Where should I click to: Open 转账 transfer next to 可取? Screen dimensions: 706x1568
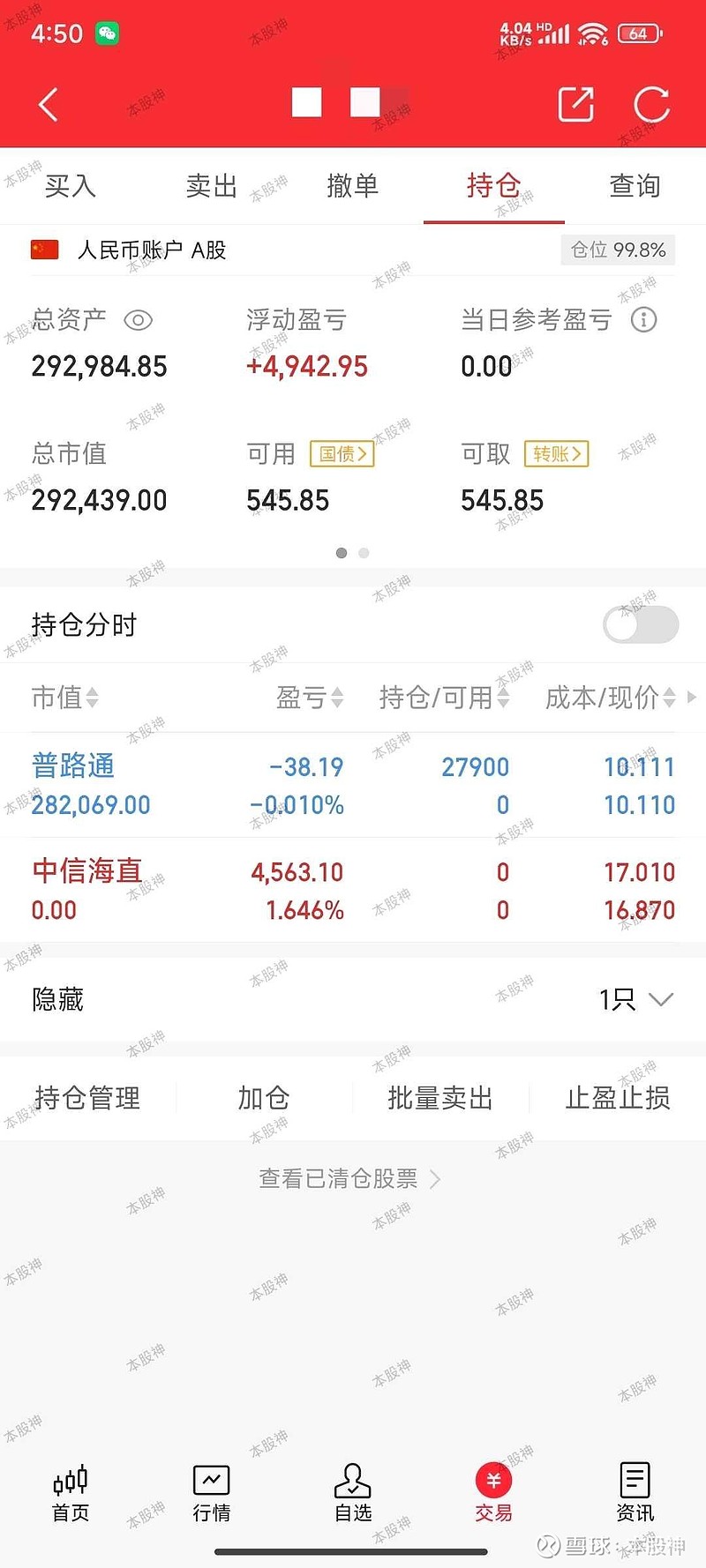(556, 453)
